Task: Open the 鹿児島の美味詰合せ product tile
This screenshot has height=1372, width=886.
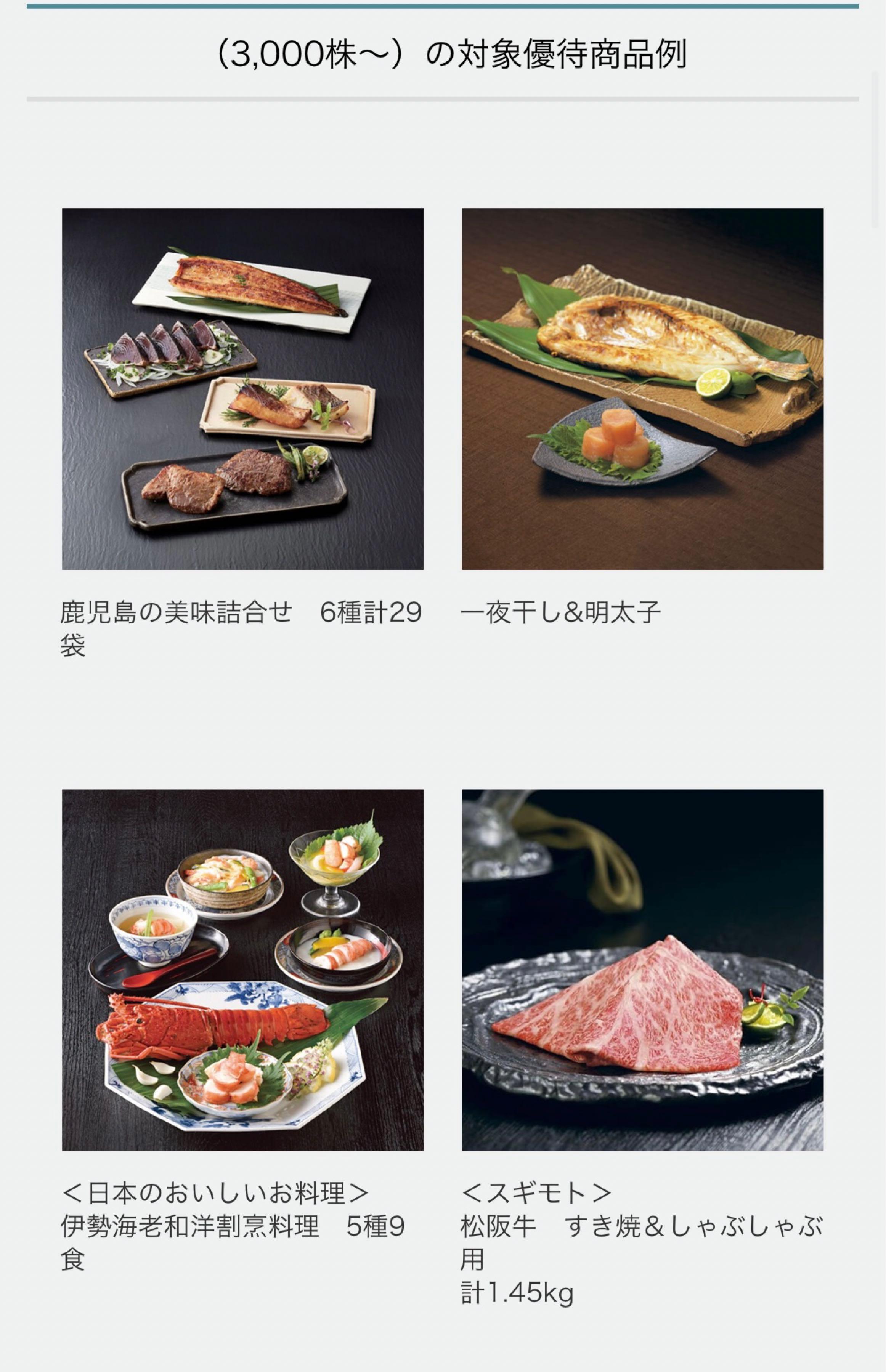Action: 242,389
